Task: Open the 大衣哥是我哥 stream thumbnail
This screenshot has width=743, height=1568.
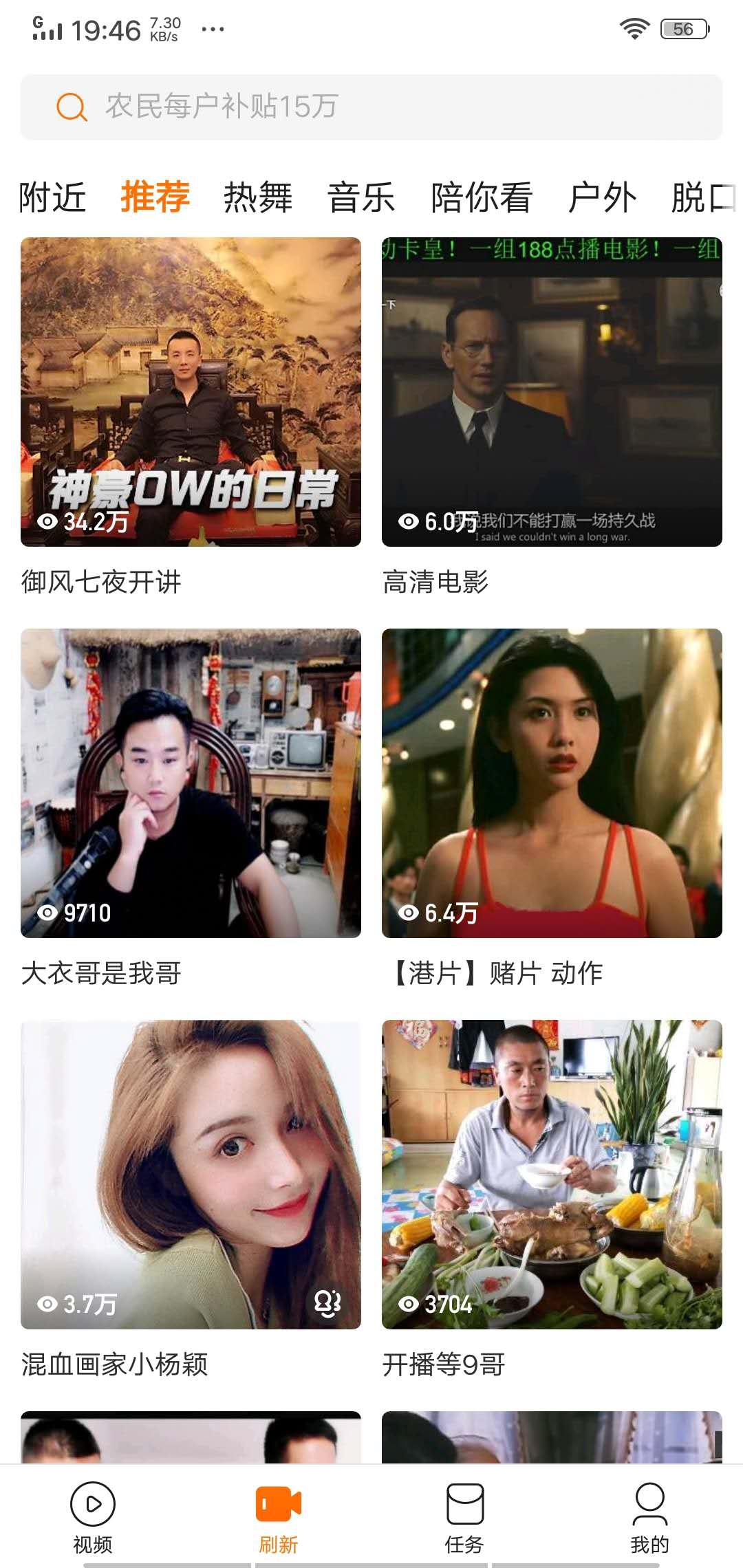Action: click(x=191, y=784)
